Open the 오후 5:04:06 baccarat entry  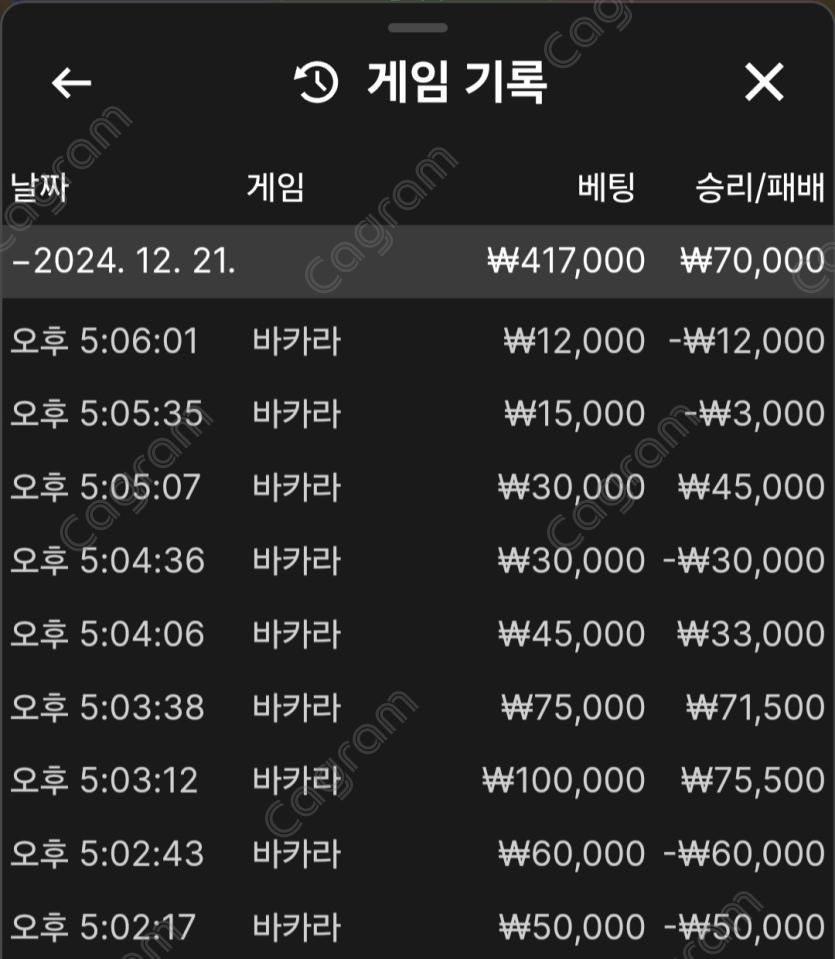417,634
